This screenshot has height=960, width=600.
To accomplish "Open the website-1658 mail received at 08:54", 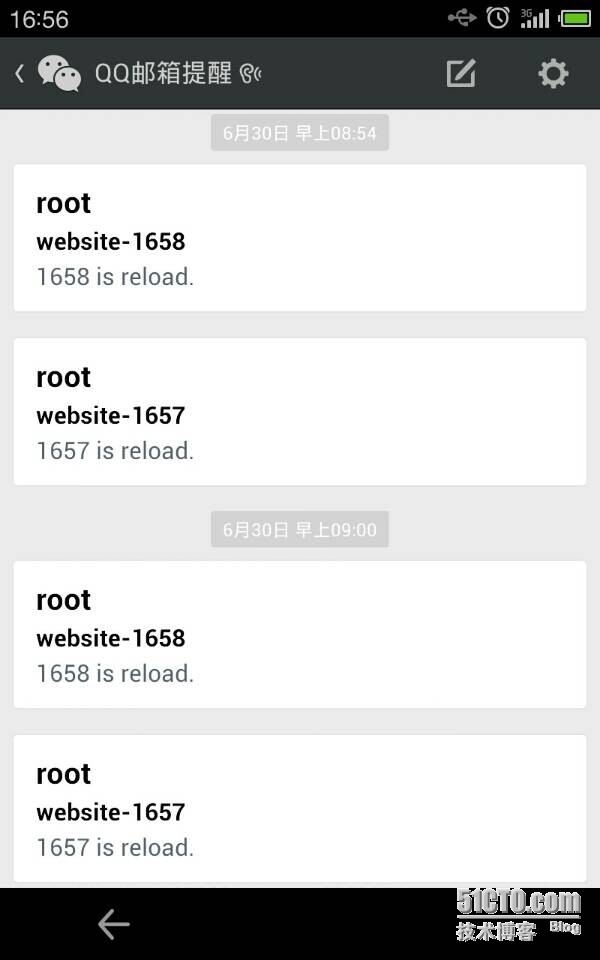I will click(300, 238).
